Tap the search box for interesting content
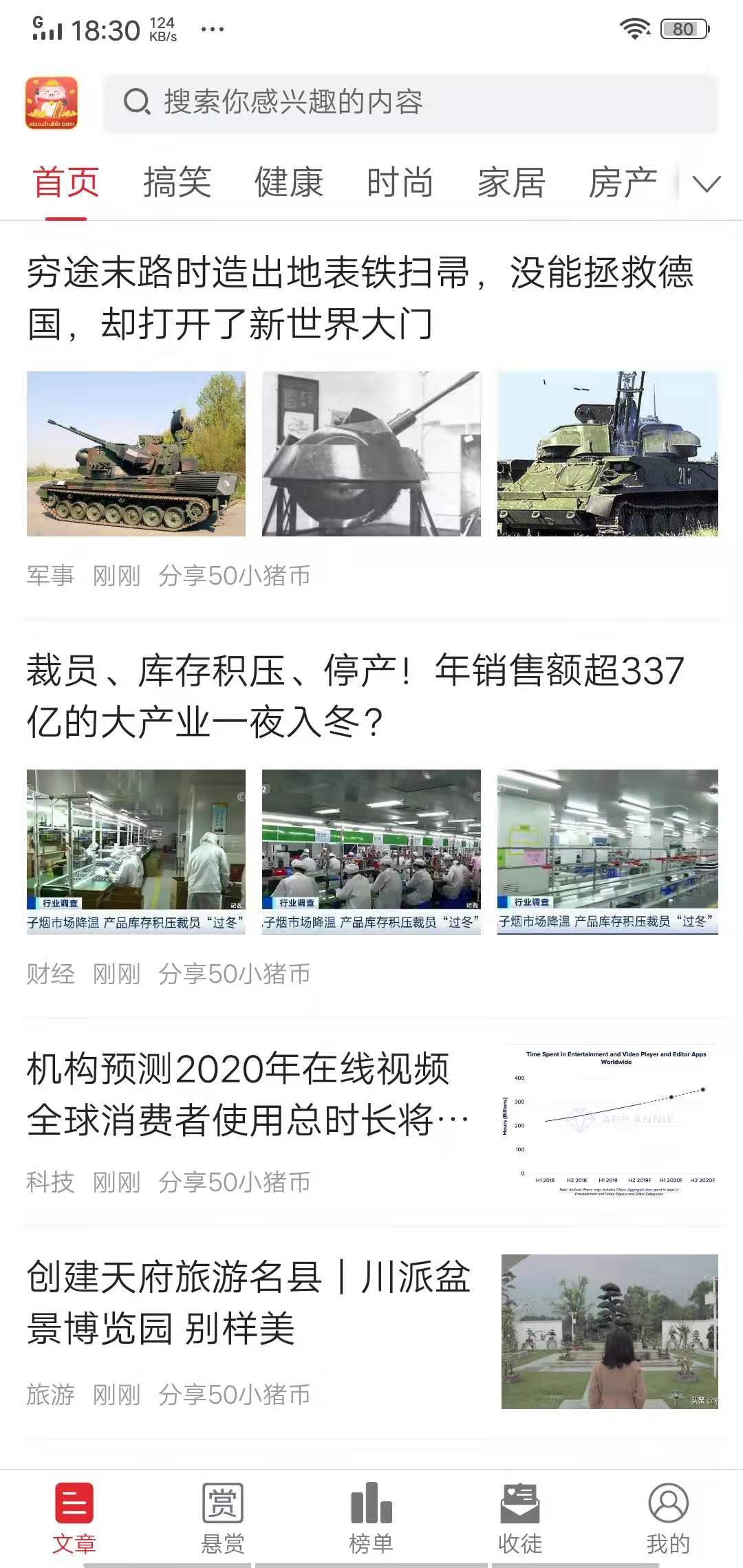The height and width of the screenshot is (1568, 743). (x=409, y=102)
